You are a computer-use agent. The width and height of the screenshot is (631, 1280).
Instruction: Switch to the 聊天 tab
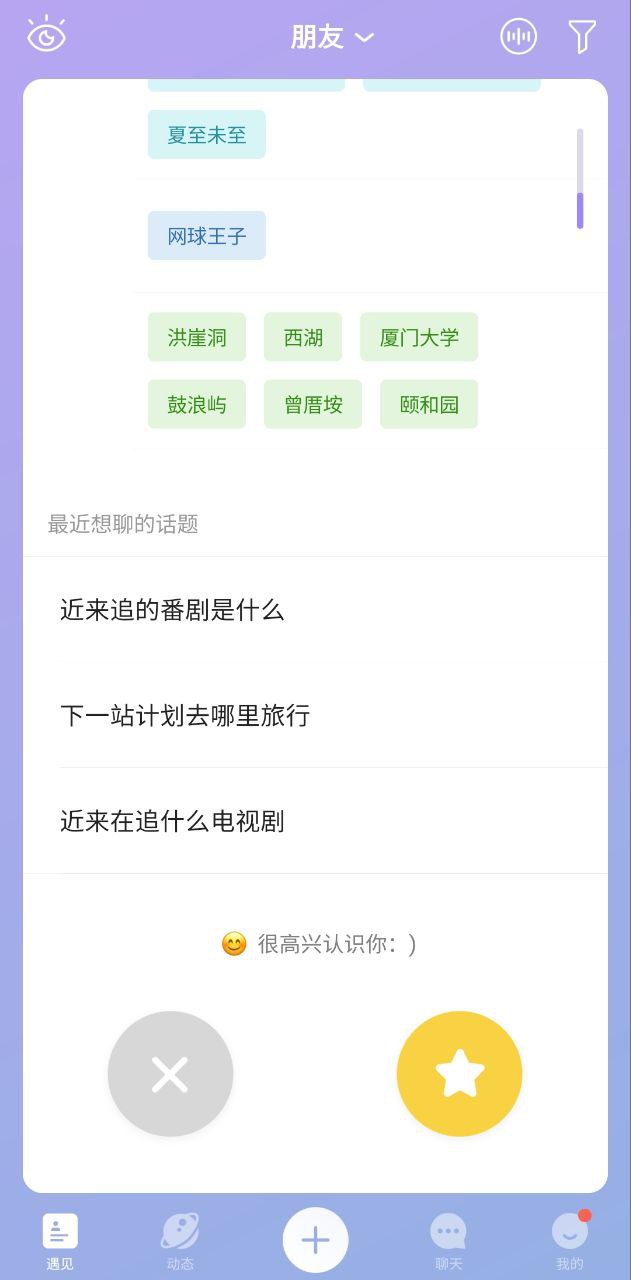coord(448,1240)
